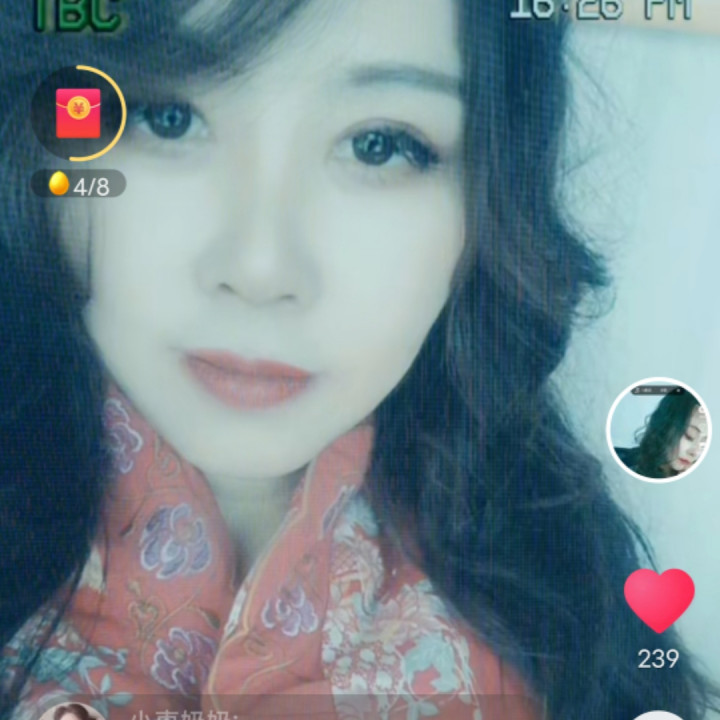The image size is (720, 720).
Task: Open the creator's round profile avatar
Action: [658, 430]
